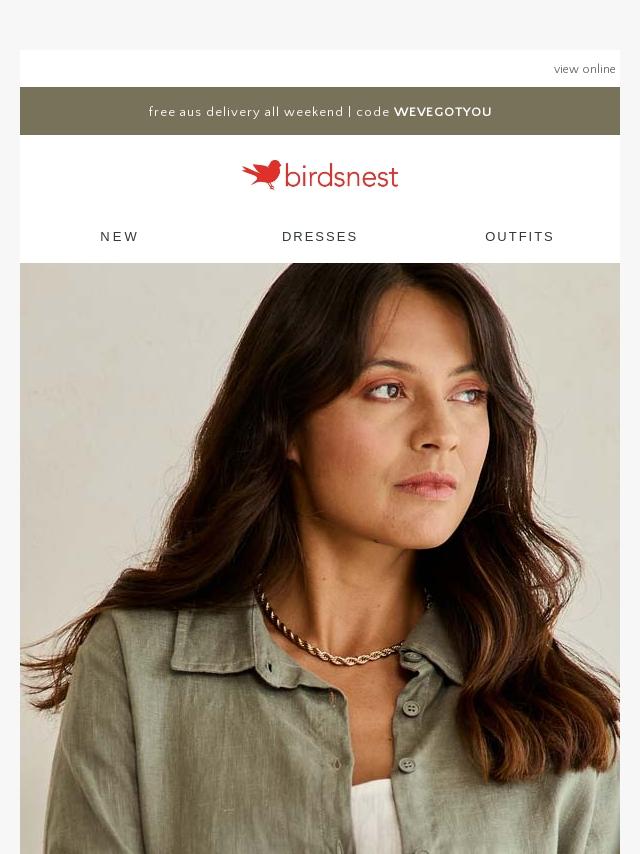Viewport: 640px width, 854px height.
Task: Go to the NEW section
Action: (119, 237)
